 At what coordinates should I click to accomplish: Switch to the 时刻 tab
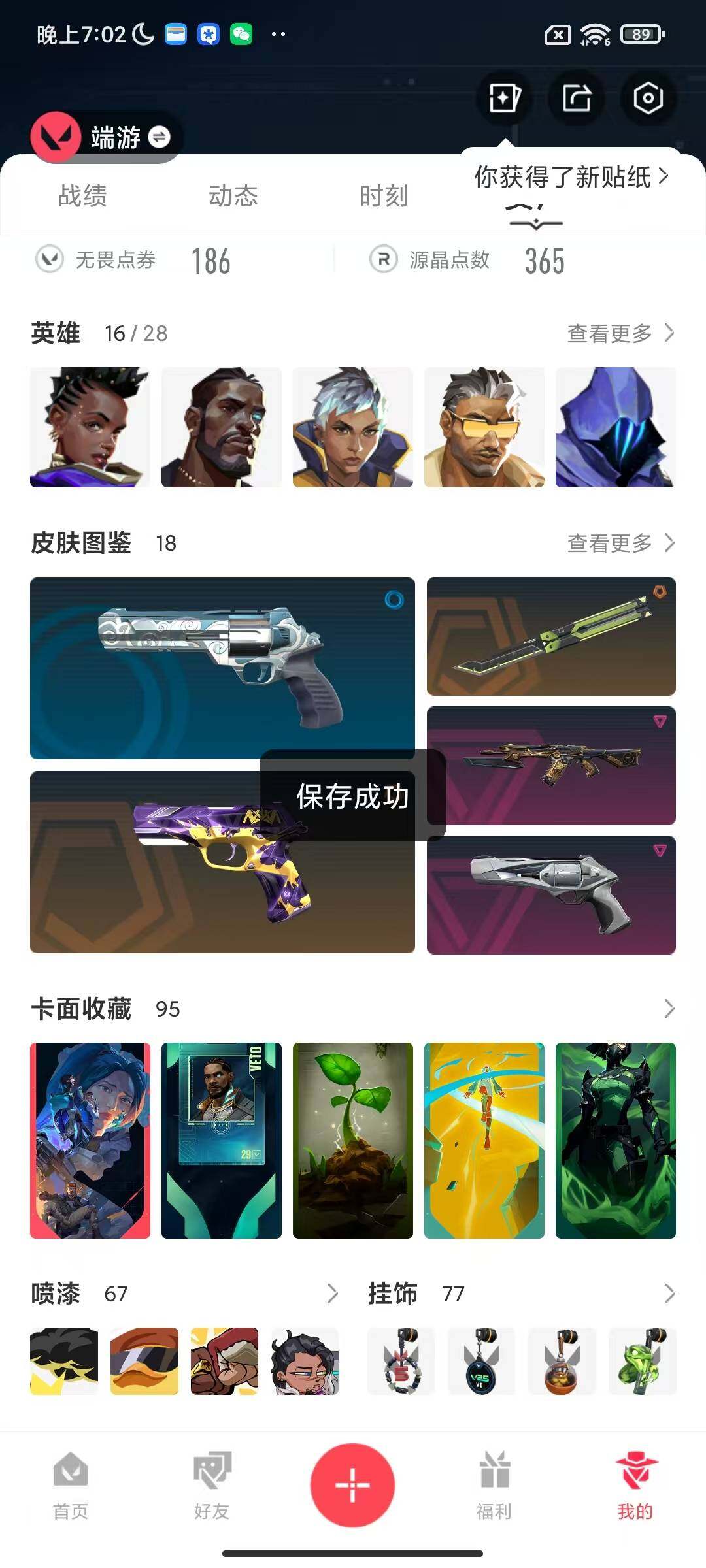(x=384, y=195)
